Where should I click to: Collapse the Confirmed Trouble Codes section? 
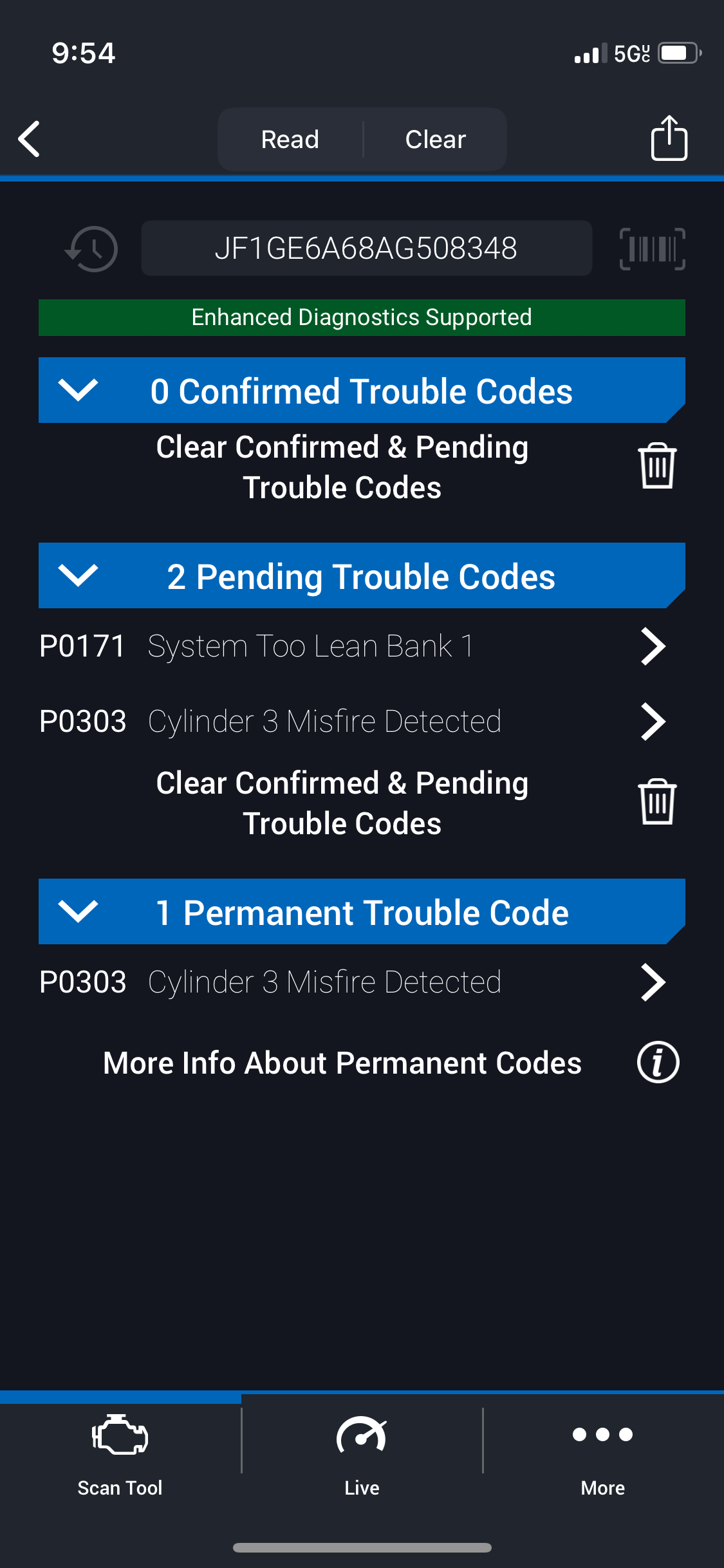coord(79,389)
